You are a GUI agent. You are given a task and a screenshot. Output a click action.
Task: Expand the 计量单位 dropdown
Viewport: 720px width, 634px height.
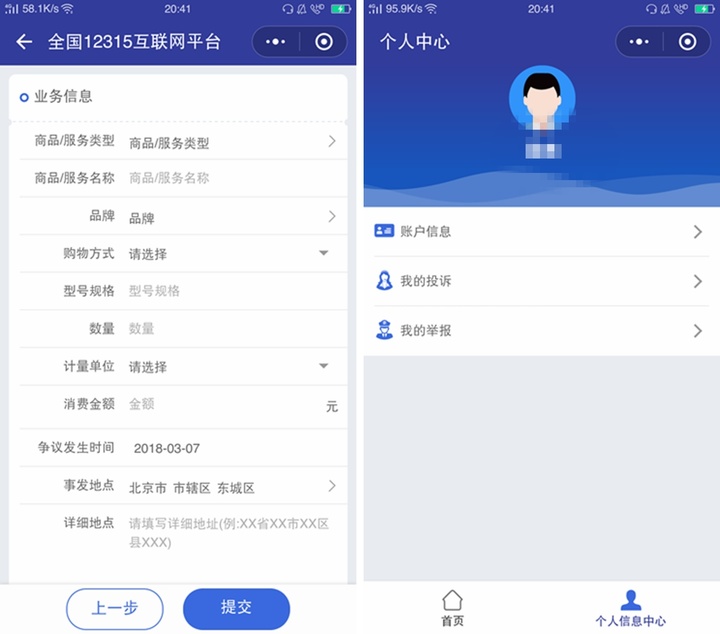(230, 367)
